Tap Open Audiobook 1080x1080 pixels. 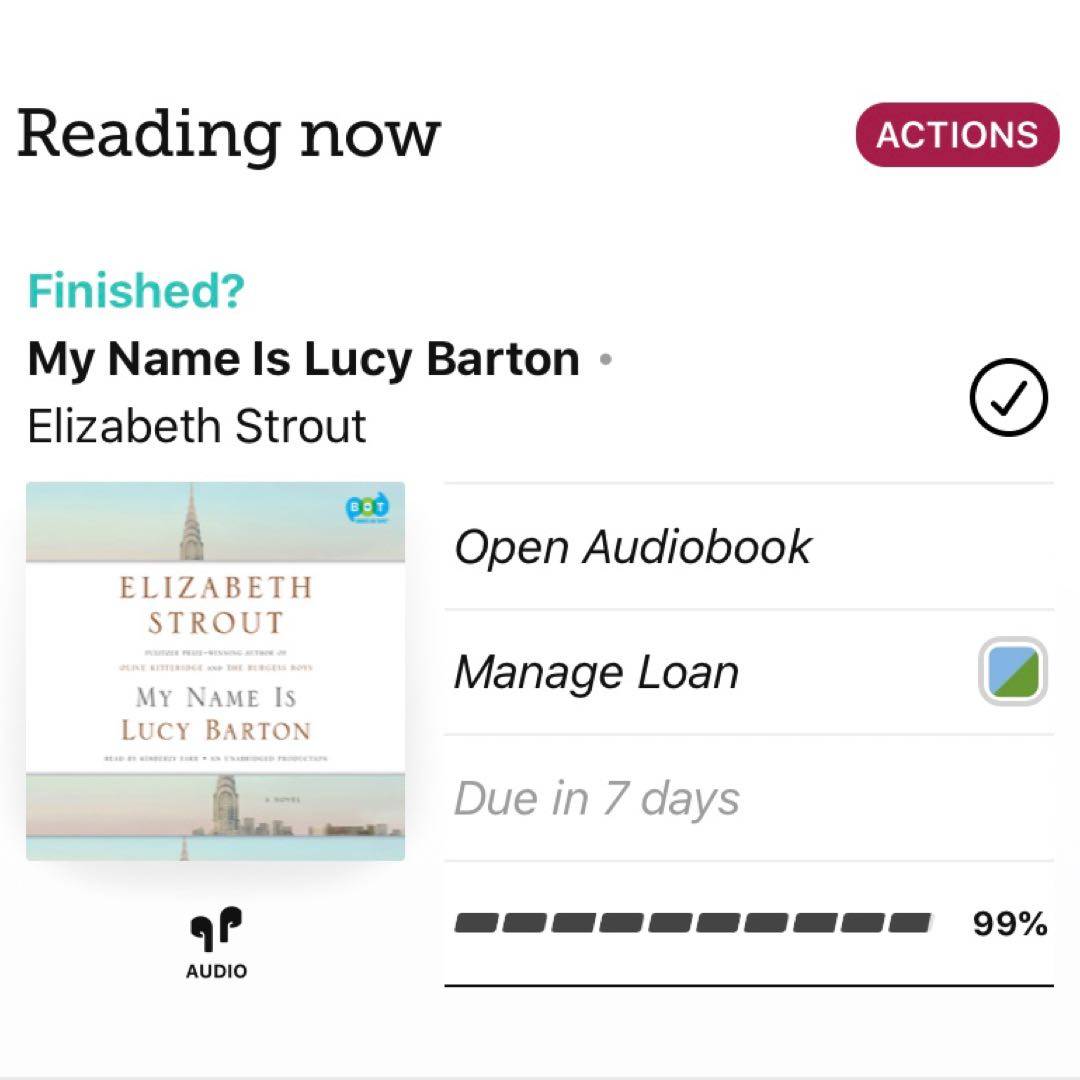click(x=632, y=547)
